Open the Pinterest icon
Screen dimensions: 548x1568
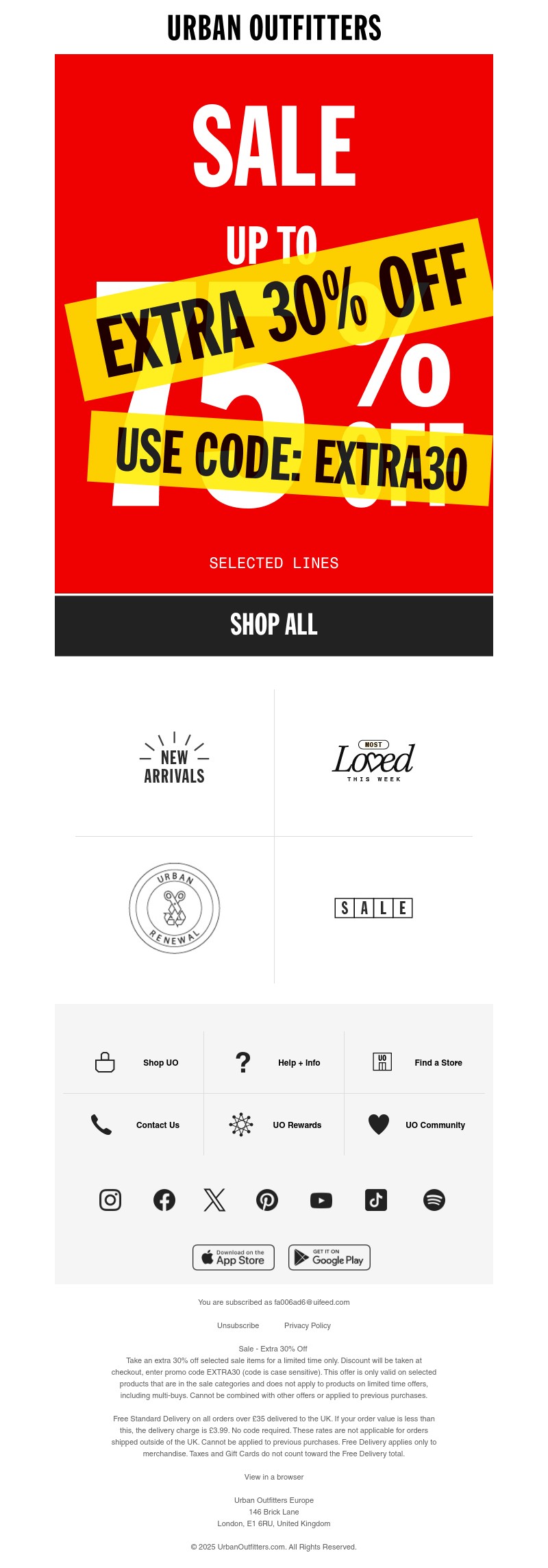click(x=267, y=1200)
